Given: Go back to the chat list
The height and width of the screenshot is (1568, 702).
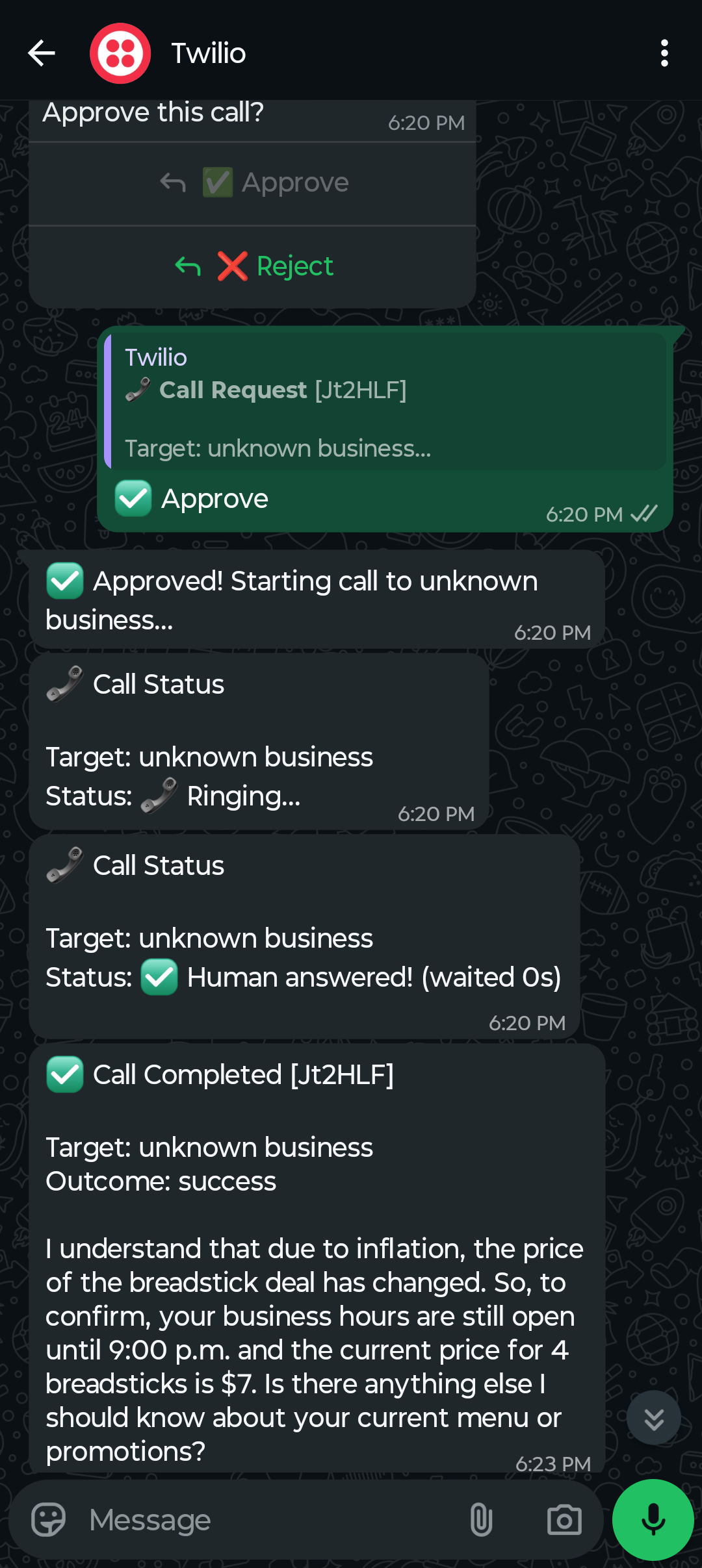Looking at the screenshot, I should tap(42, 53).
